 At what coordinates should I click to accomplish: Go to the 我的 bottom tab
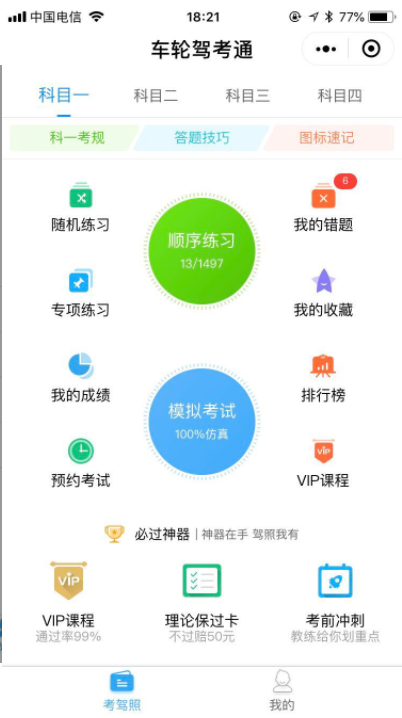282,691
